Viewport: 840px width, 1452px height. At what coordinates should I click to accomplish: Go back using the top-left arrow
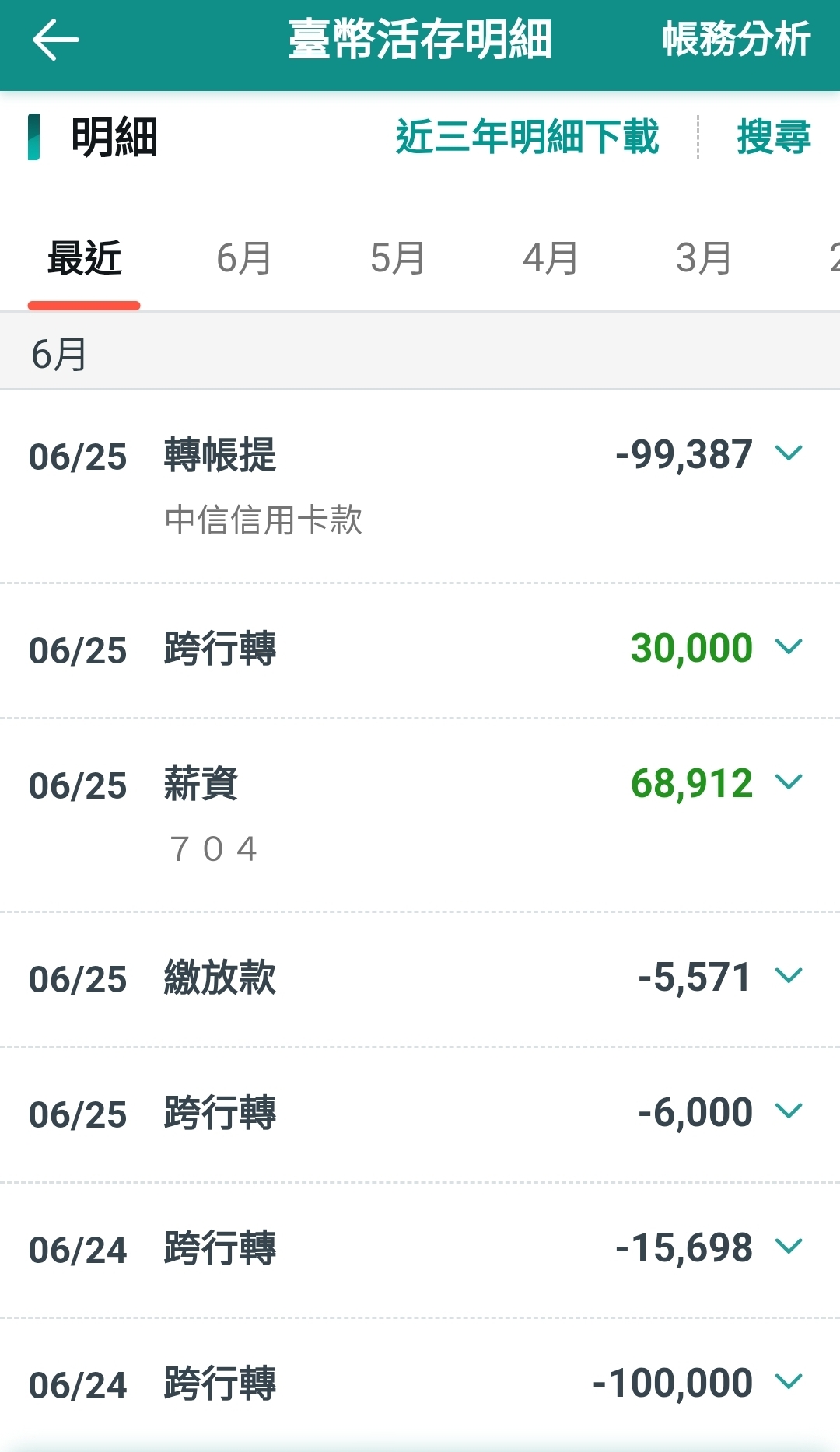(55, 40)
